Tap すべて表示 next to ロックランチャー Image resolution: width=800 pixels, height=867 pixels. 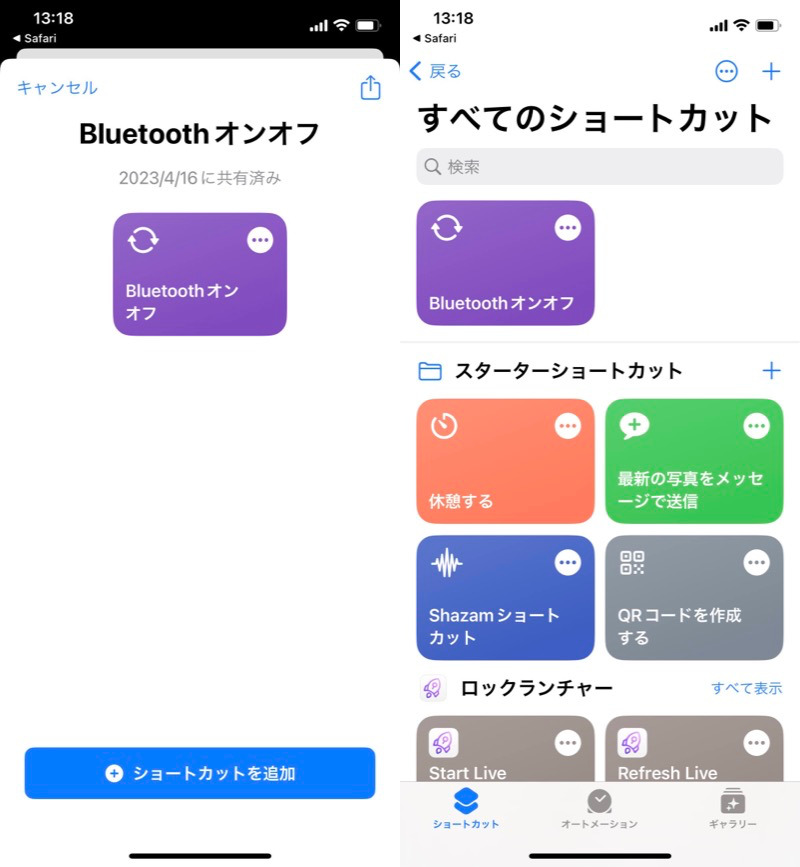746,688
